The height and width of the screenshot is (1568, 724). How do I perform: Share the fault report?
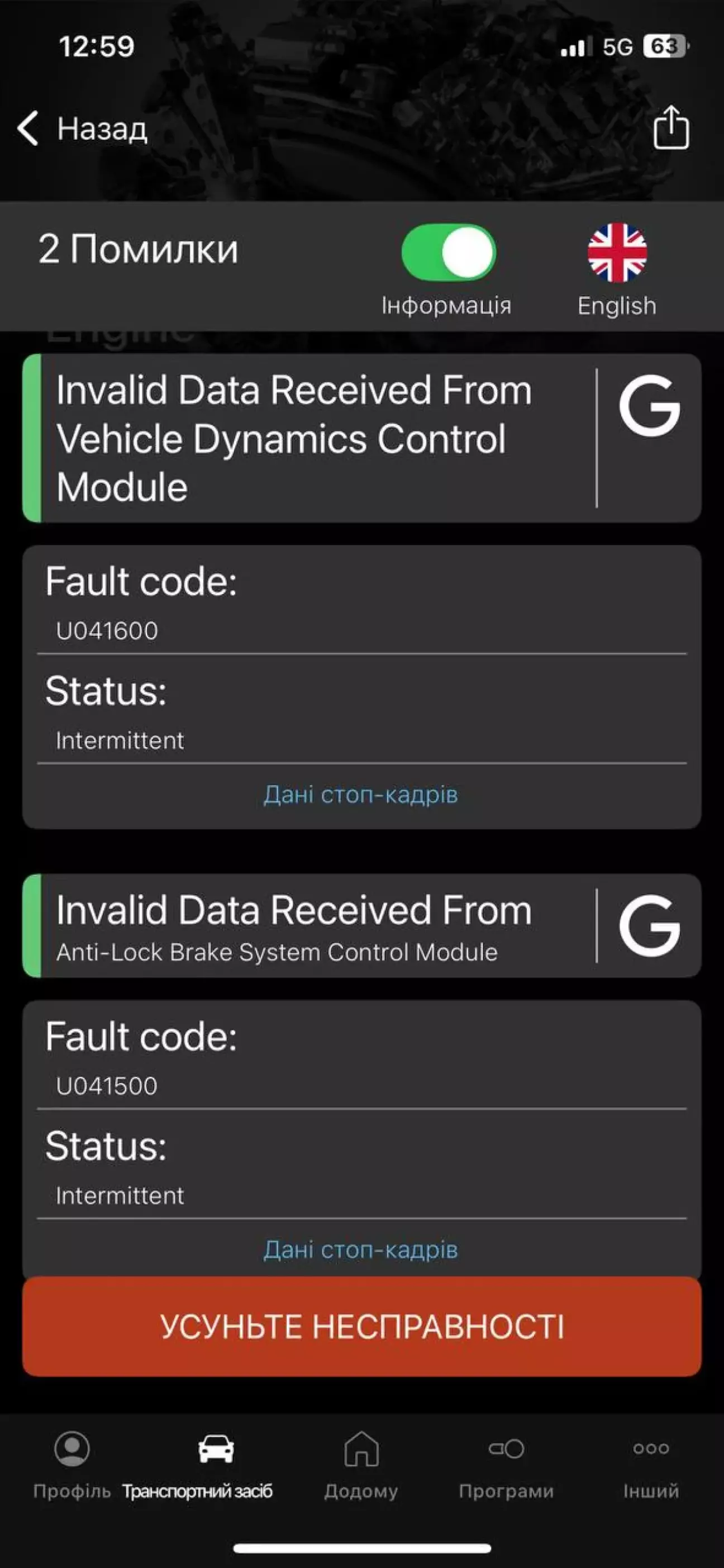point(671,127)
